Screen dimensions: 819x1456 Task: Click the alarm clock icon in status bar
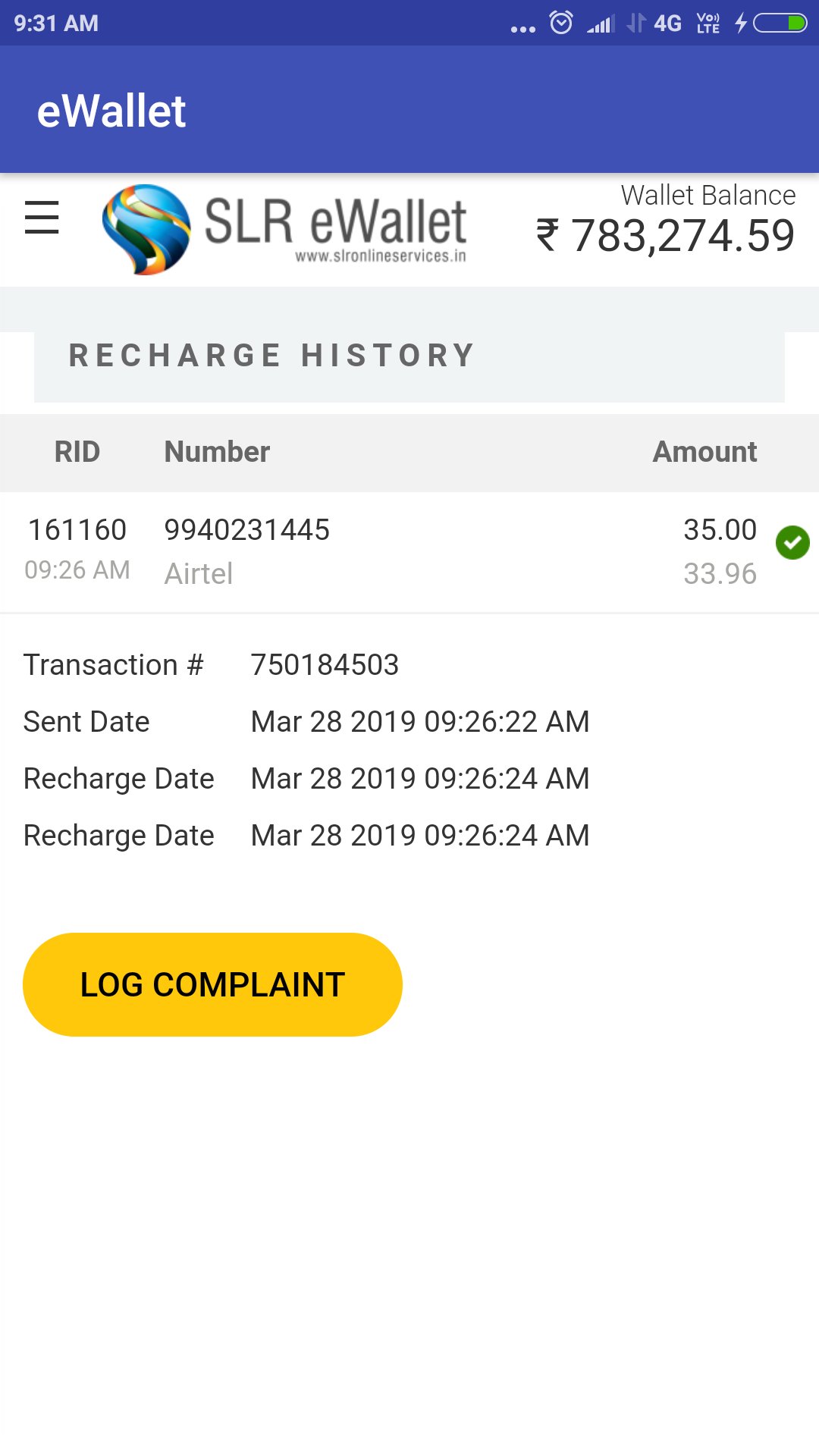(x=560, y=24)
